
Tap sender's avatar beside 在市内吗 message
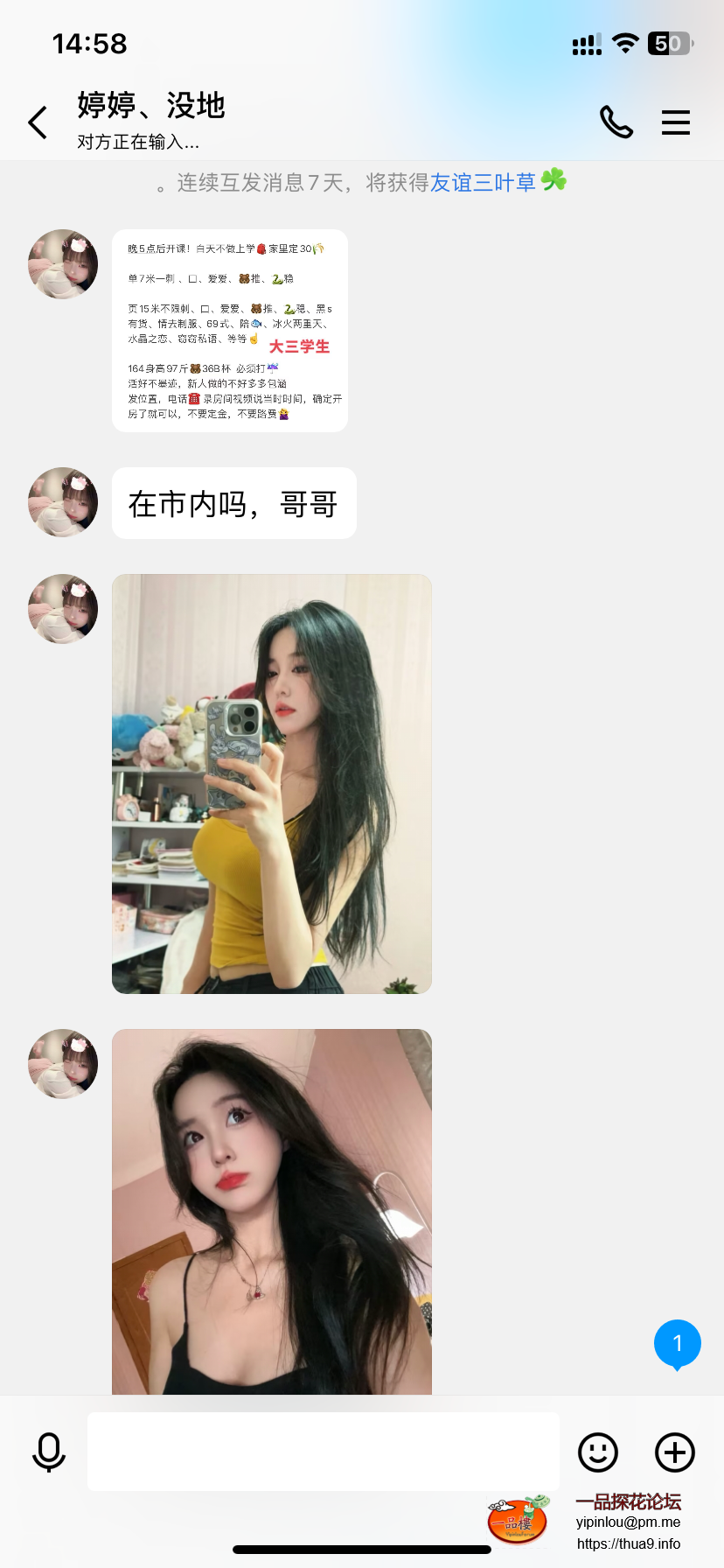pyautogui.click(x=63, y=502)
